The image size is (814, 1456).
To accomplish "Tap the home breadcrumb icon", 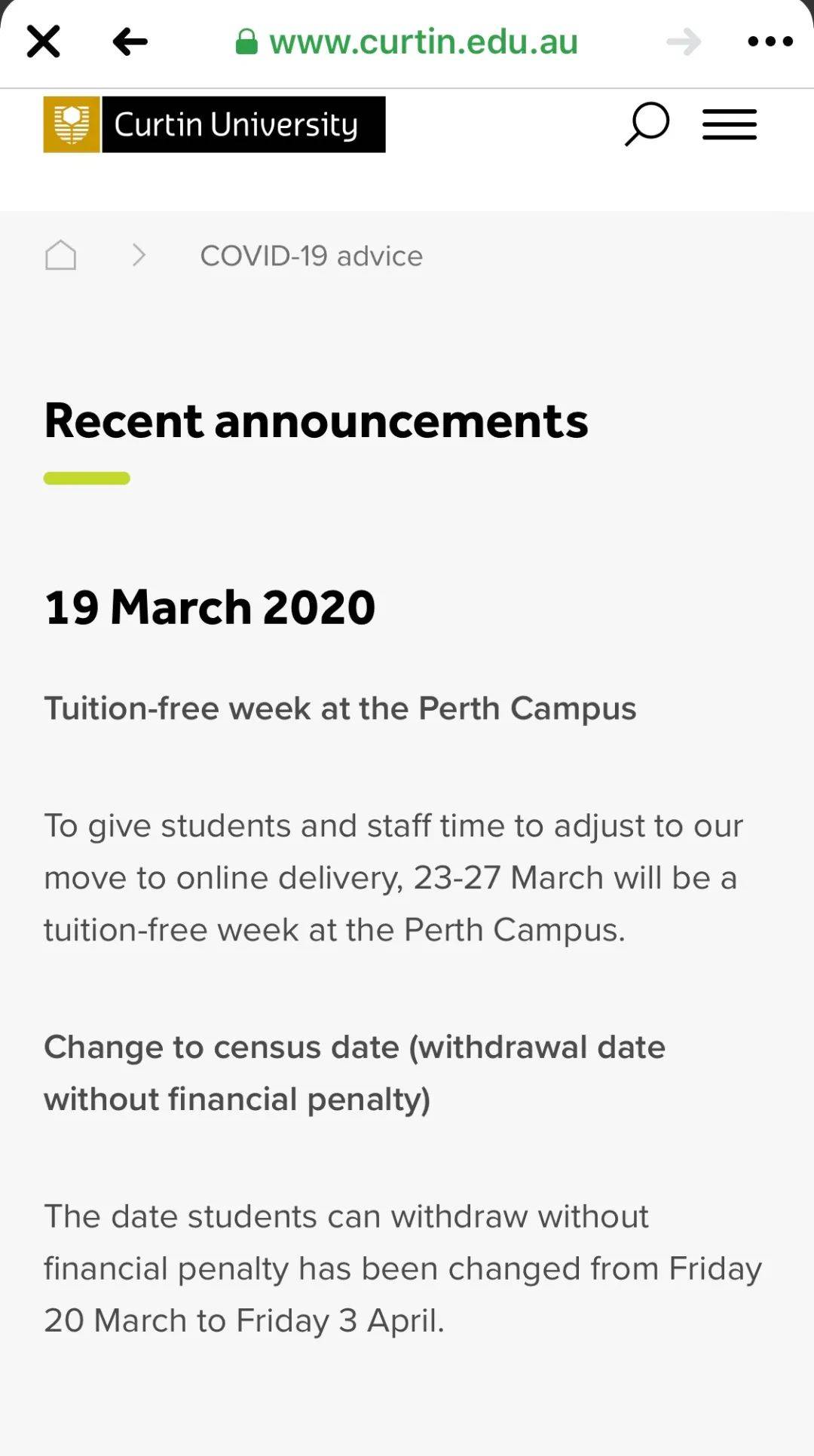I will 60,255.
